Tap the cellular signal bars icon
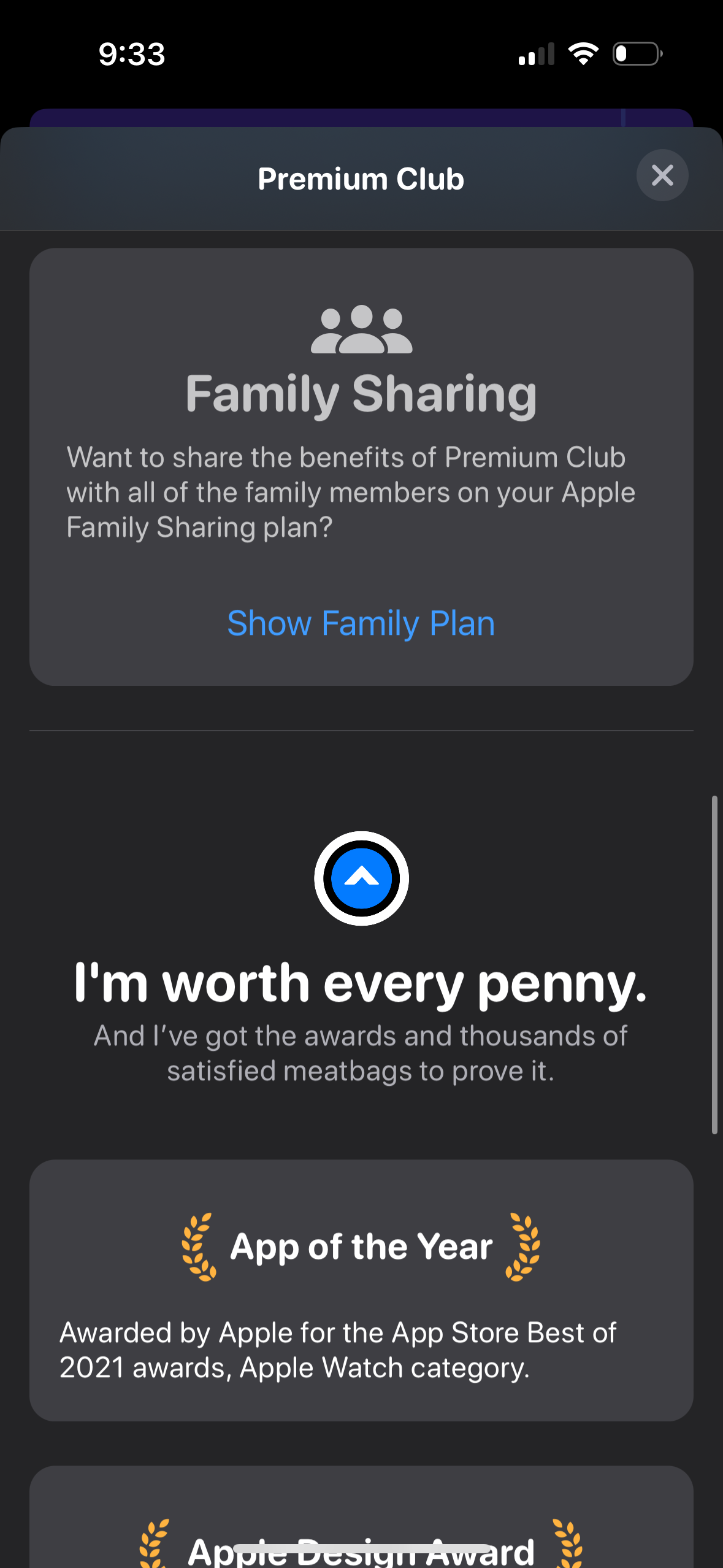723x1568 pixels. click(537, 54)
